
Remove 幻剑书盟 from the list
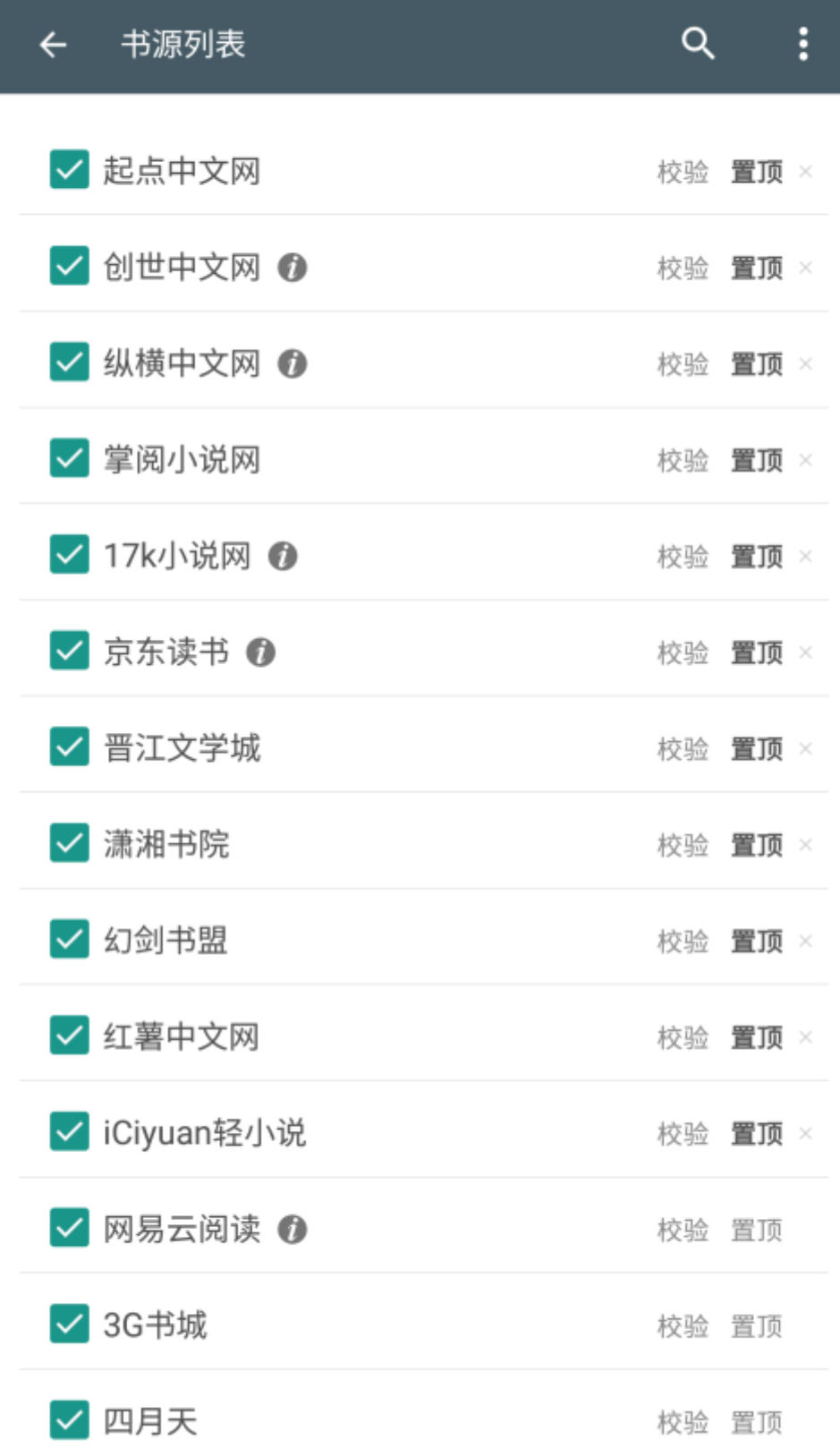pos(805,940)
